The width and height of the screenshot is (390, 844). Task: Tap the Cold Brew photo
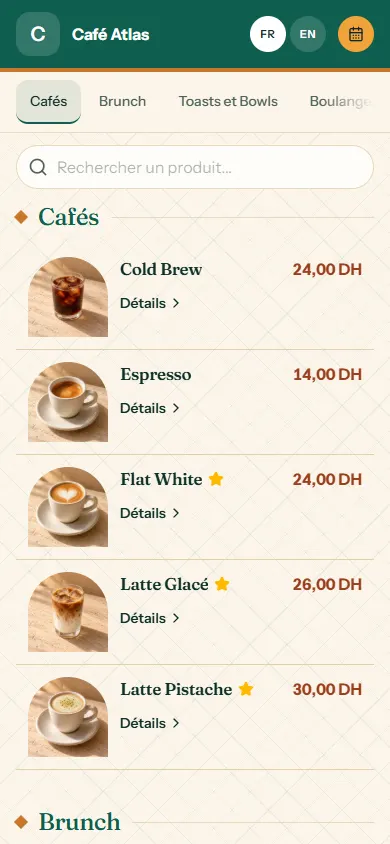coord(68,297)
